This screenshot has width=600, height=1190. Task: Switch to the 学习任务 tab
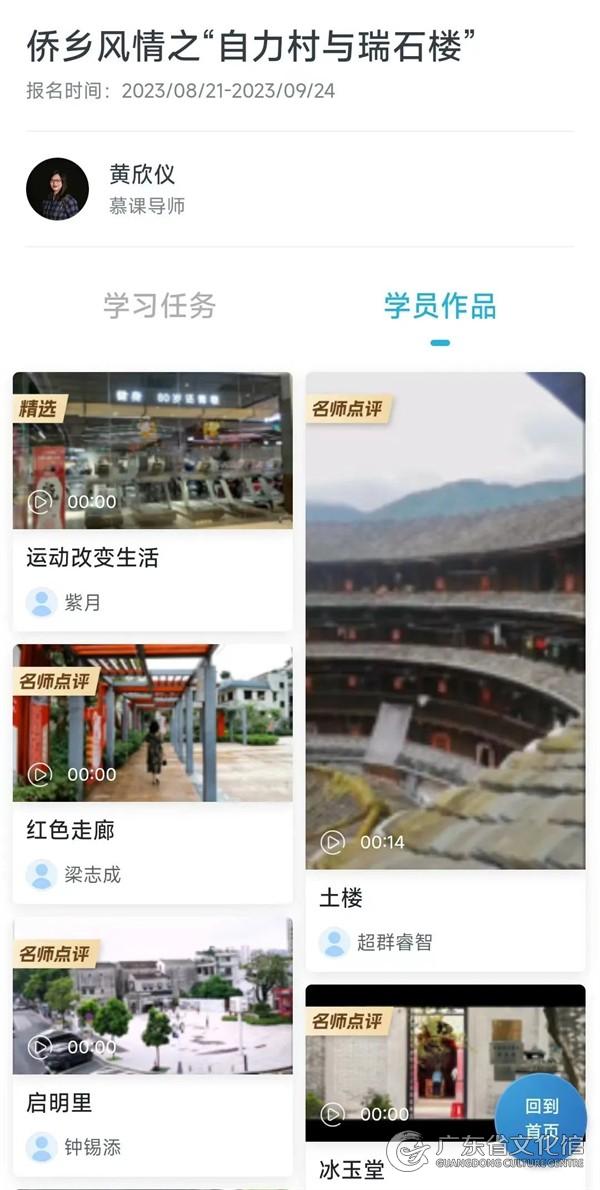(x=159, y=306)
